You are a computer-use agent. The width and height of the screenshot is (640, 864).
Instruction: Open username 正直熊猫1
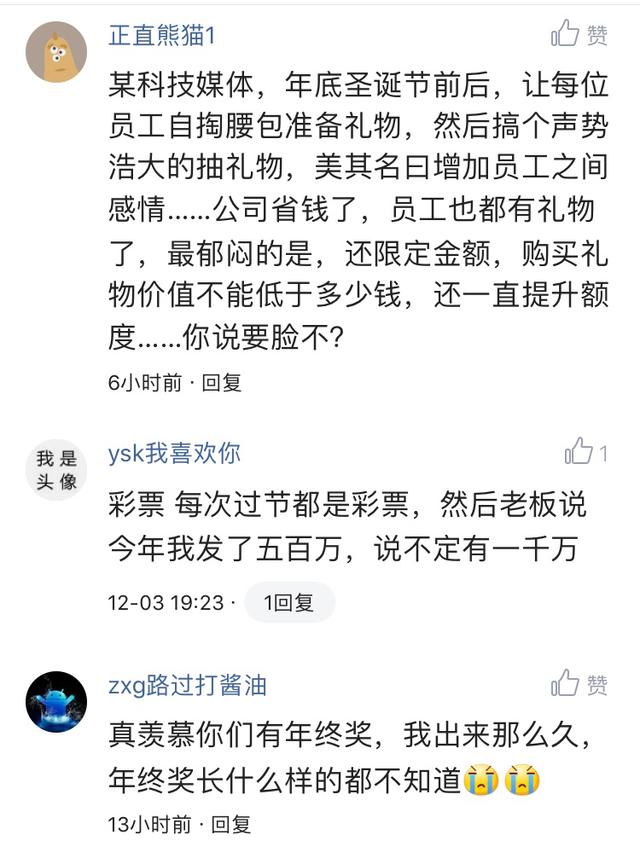coord(162,35)
